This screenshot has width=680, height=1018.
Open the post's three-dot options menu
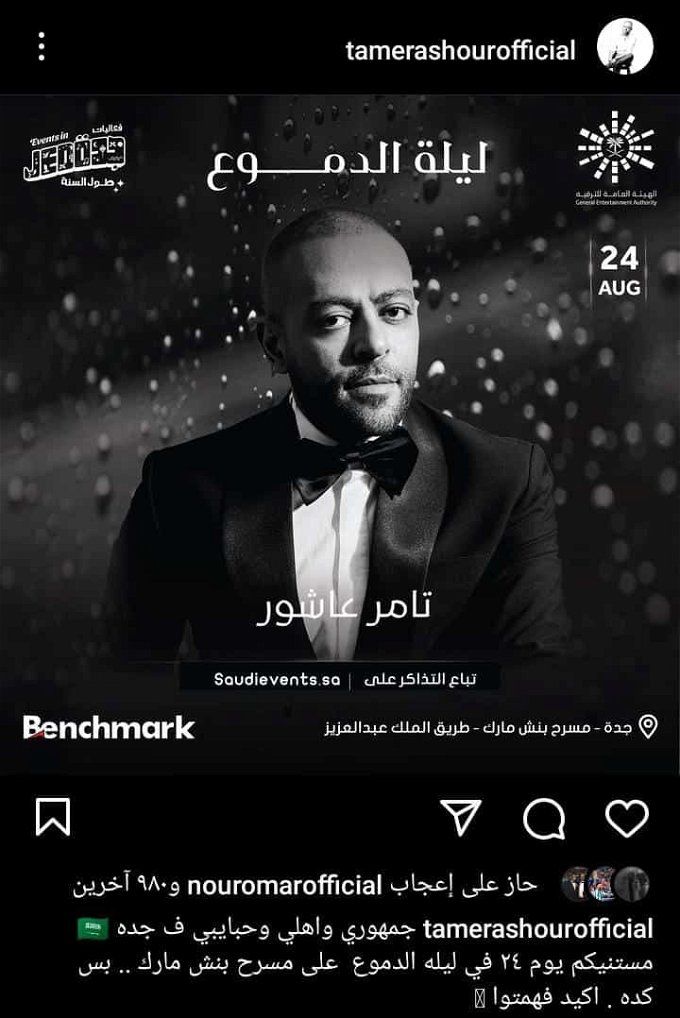tap(41, 46)
